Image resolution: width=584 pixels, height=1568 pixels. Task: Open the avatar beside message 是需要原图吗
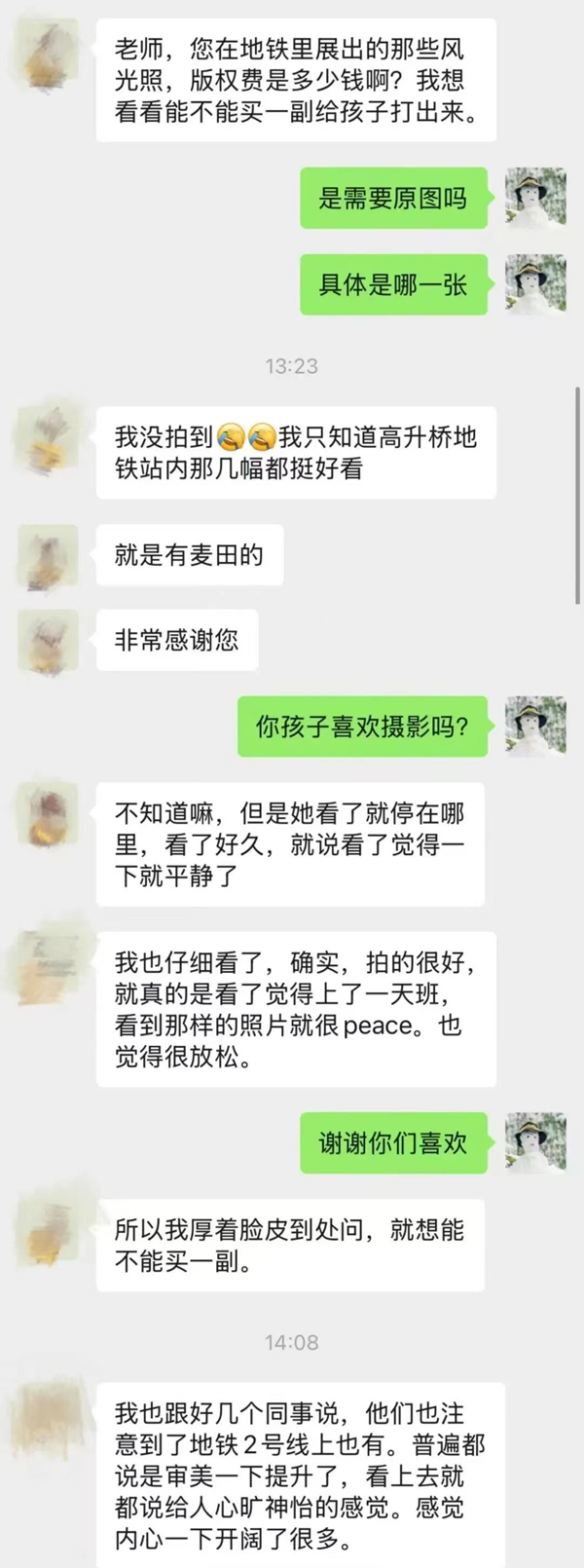coord(535,198)
